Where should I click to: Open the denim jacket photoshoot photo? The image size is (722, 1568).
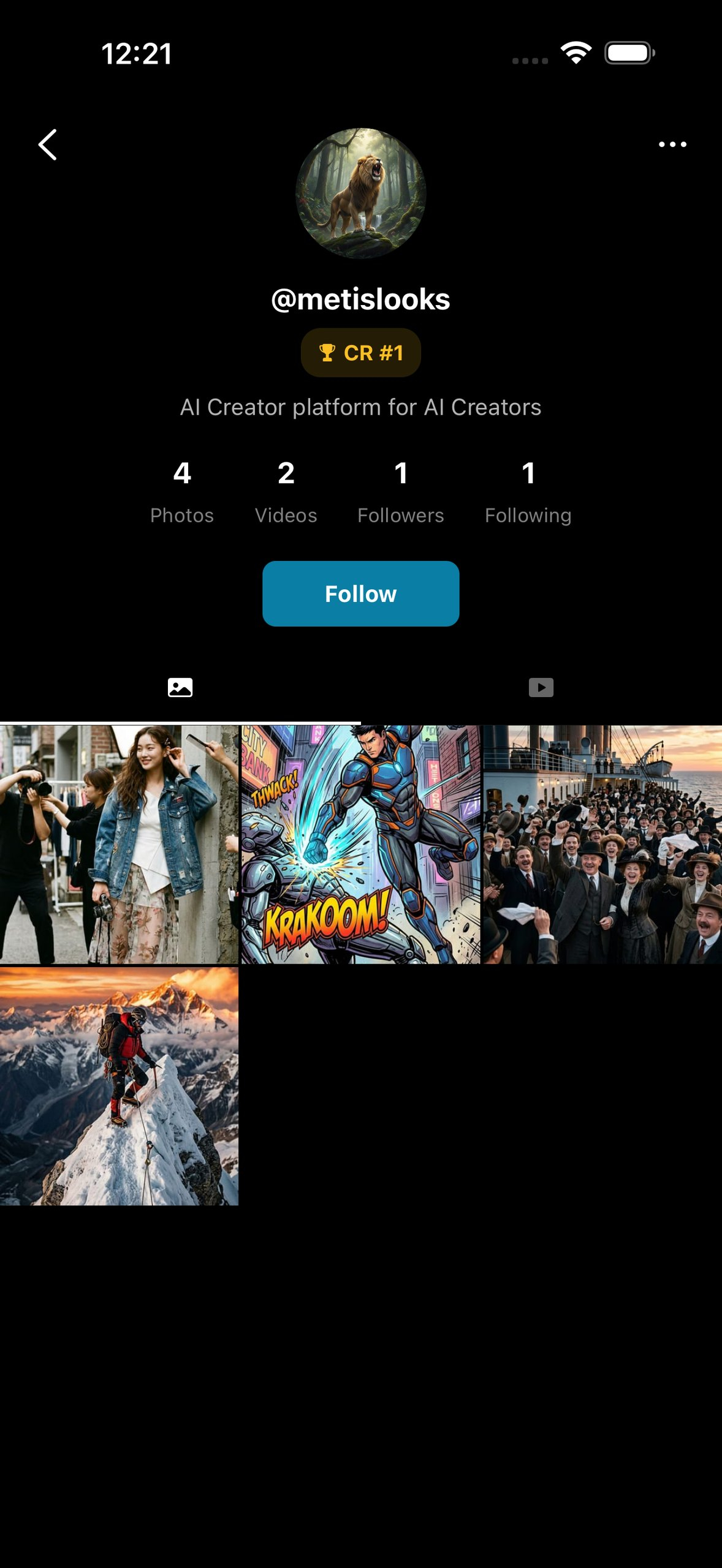click(119, 844)
